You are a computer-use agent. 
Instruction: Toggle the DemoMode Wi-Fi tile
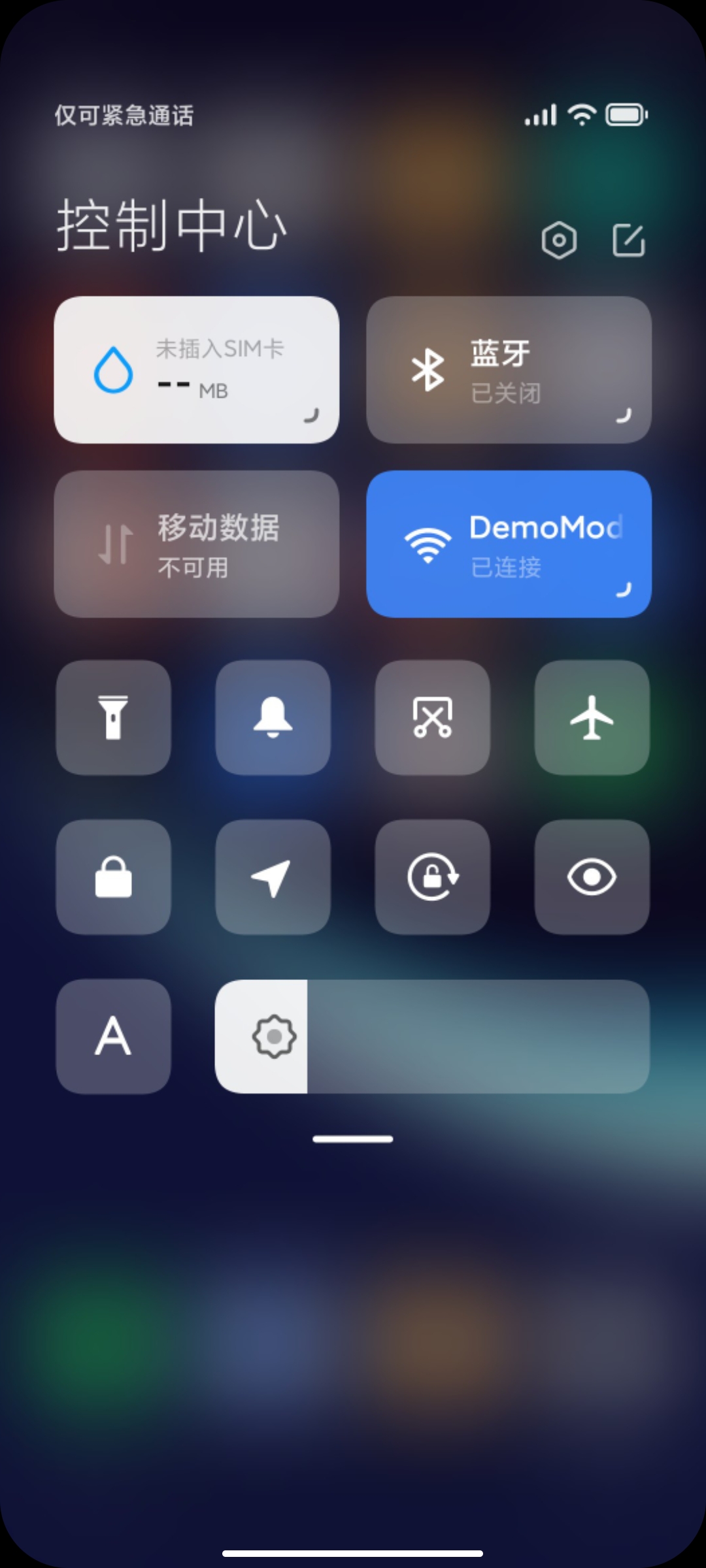pyautogui.click(x=509, y=544)
